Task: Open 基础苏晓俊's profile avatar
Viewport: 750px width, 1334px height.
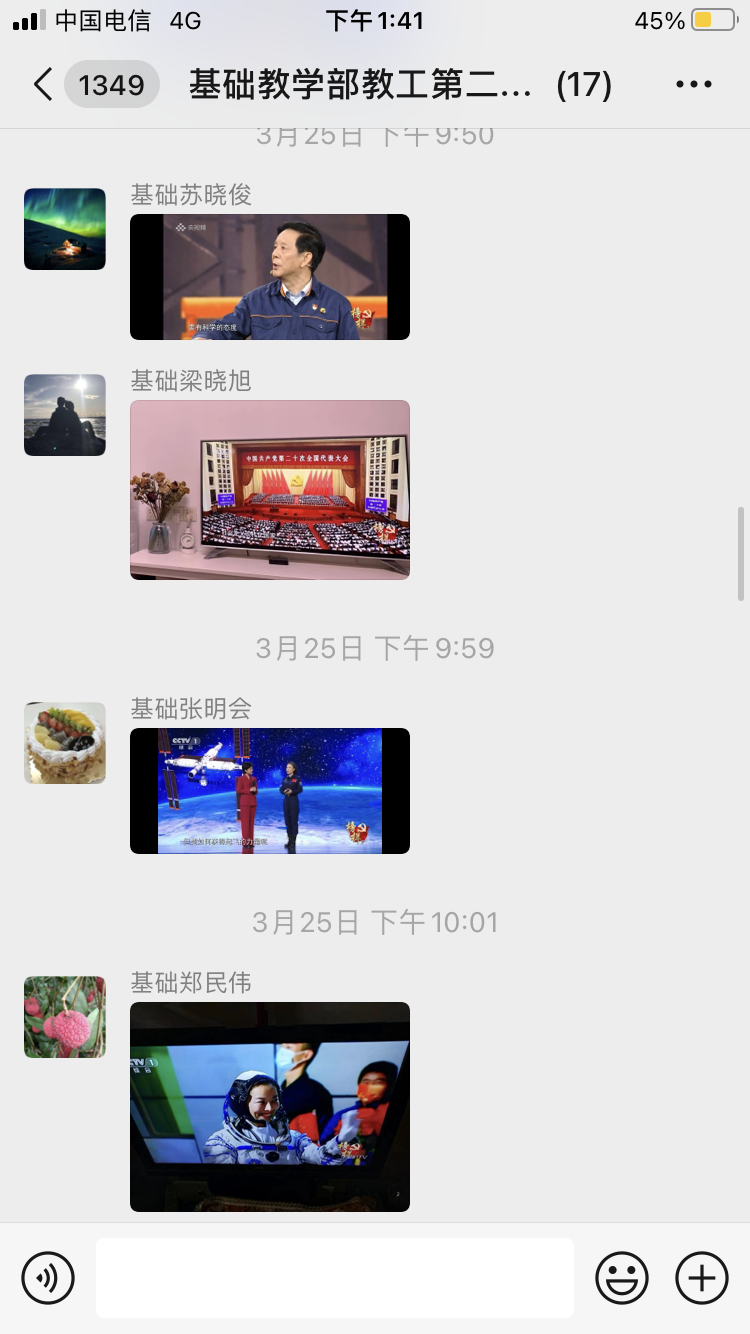Action: point(65,229)
